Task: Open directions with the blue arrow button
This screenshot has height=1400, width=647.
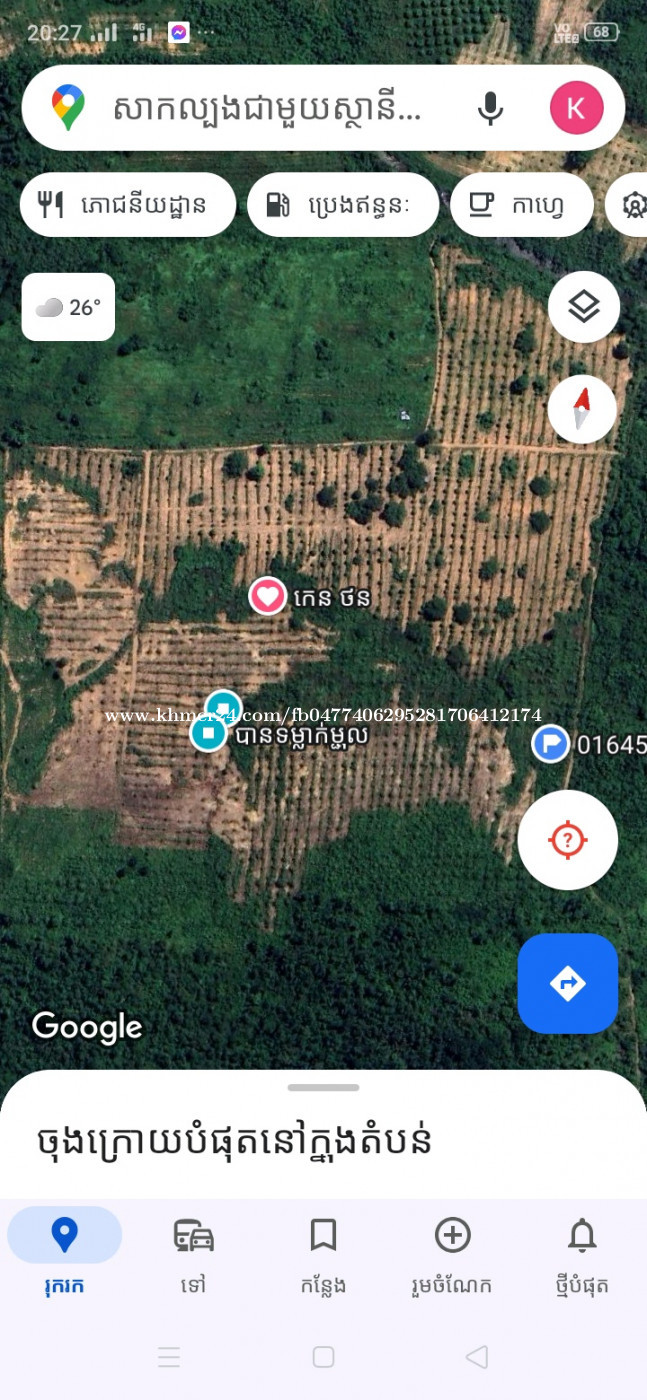Action: pos(567,983)
